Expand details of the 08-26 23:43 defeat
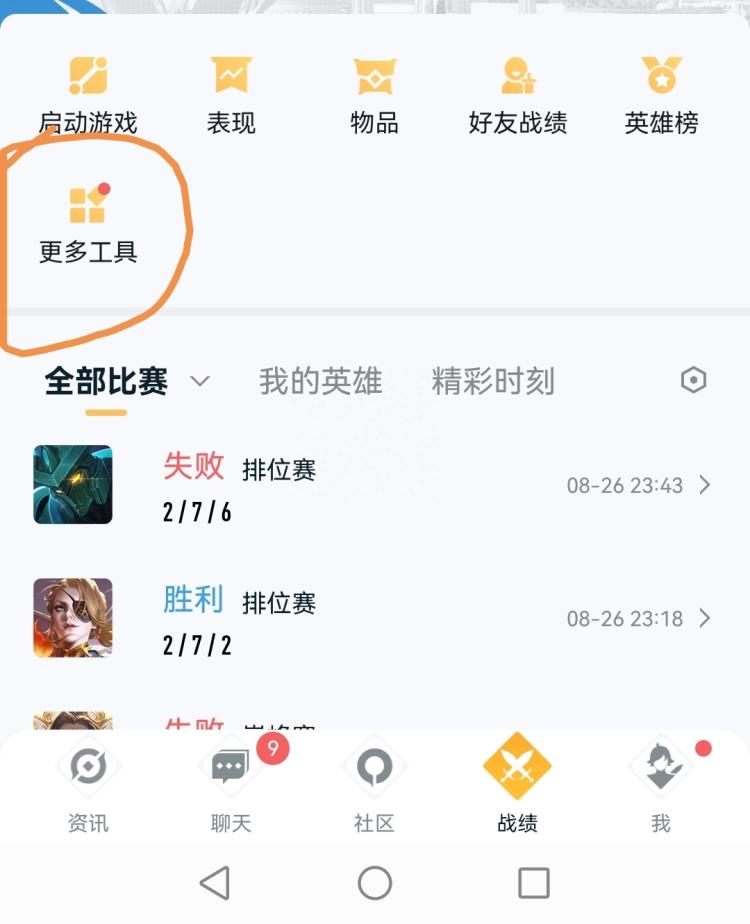Viewport: 750px width, 924px height. (704, 485)
